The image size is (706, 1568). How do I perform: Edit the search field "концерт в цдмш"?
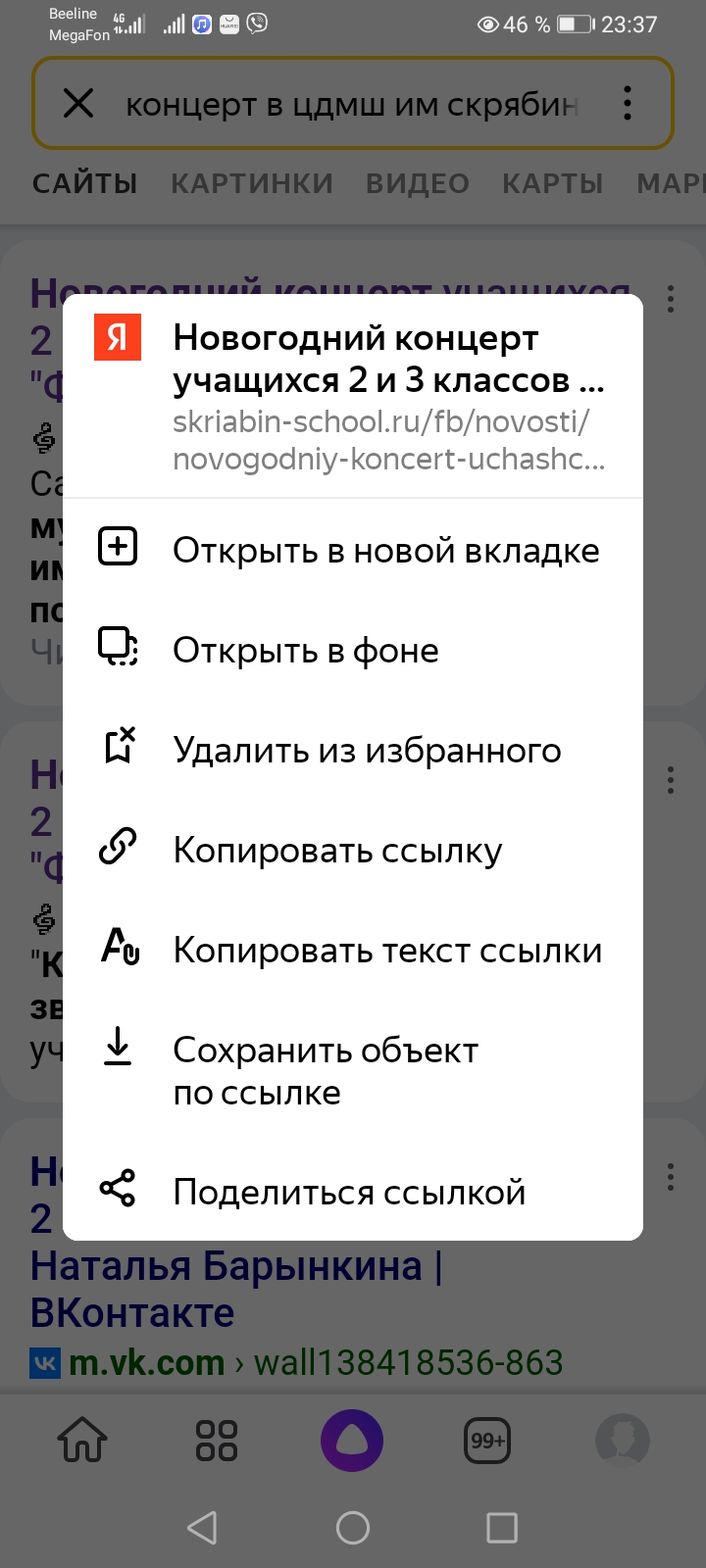(x=352, y=104)
